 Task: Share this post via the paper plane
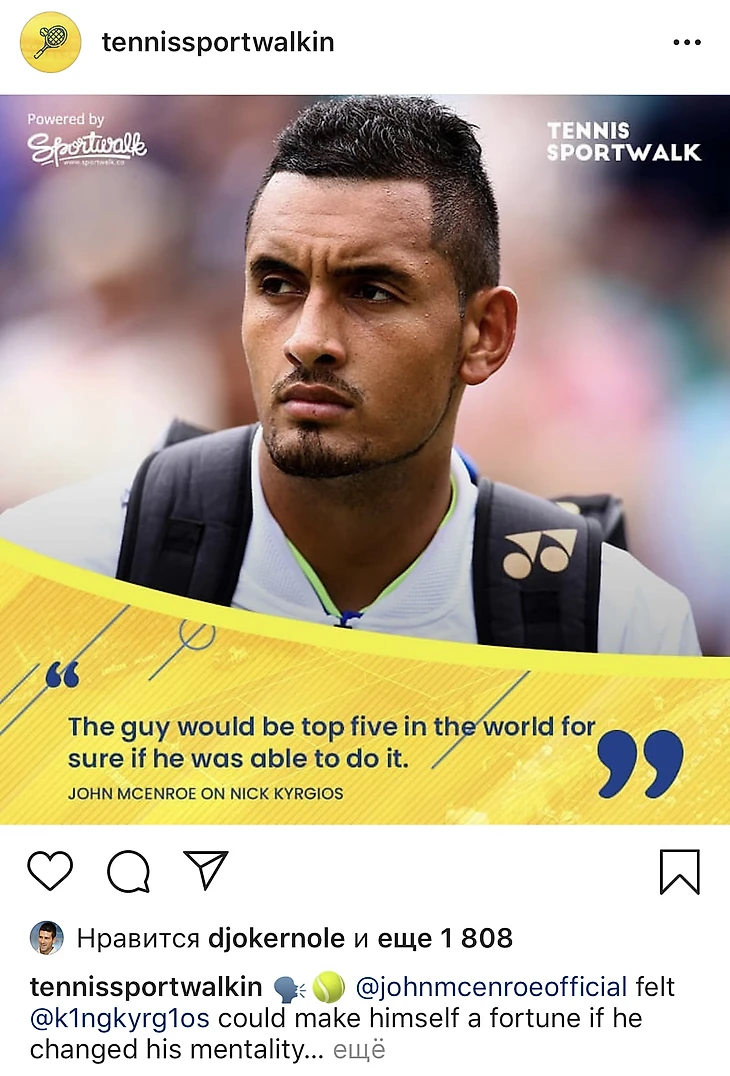click(x=206, y=870)
